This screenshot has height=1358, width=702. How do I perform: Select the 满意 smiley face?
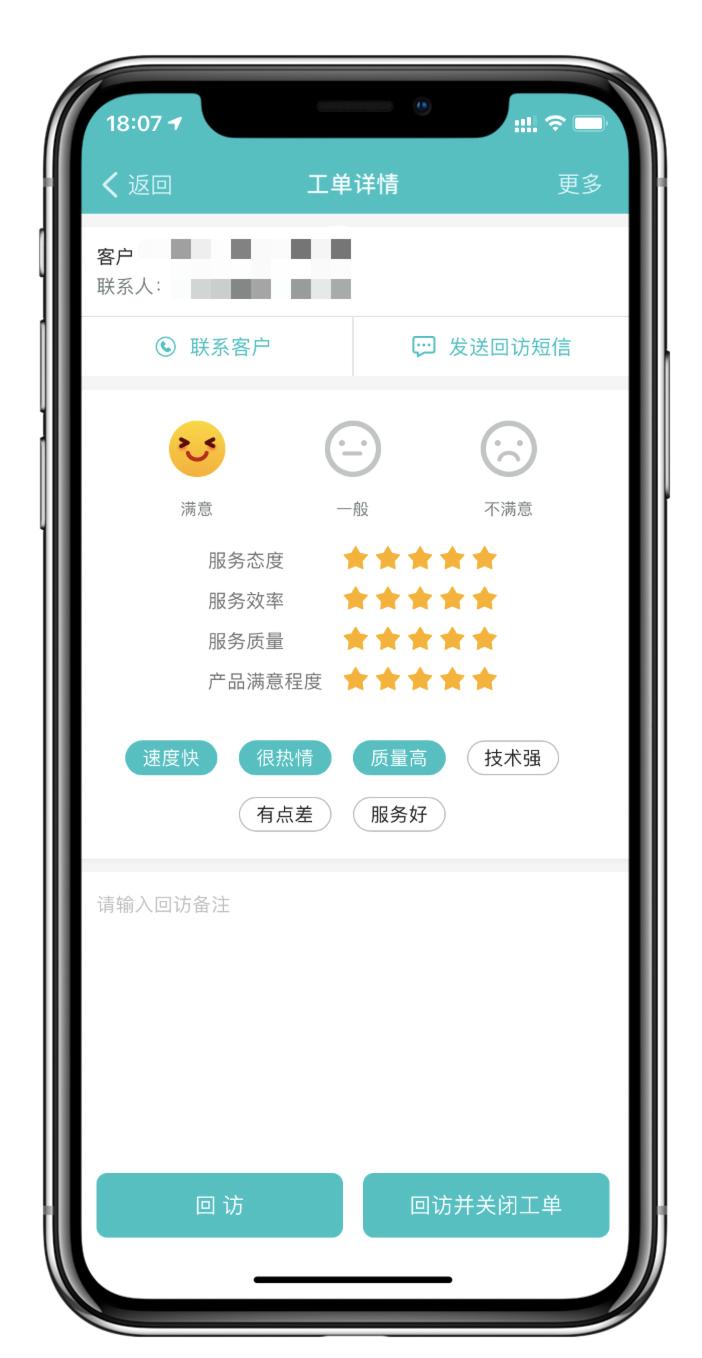click(197, 449)
